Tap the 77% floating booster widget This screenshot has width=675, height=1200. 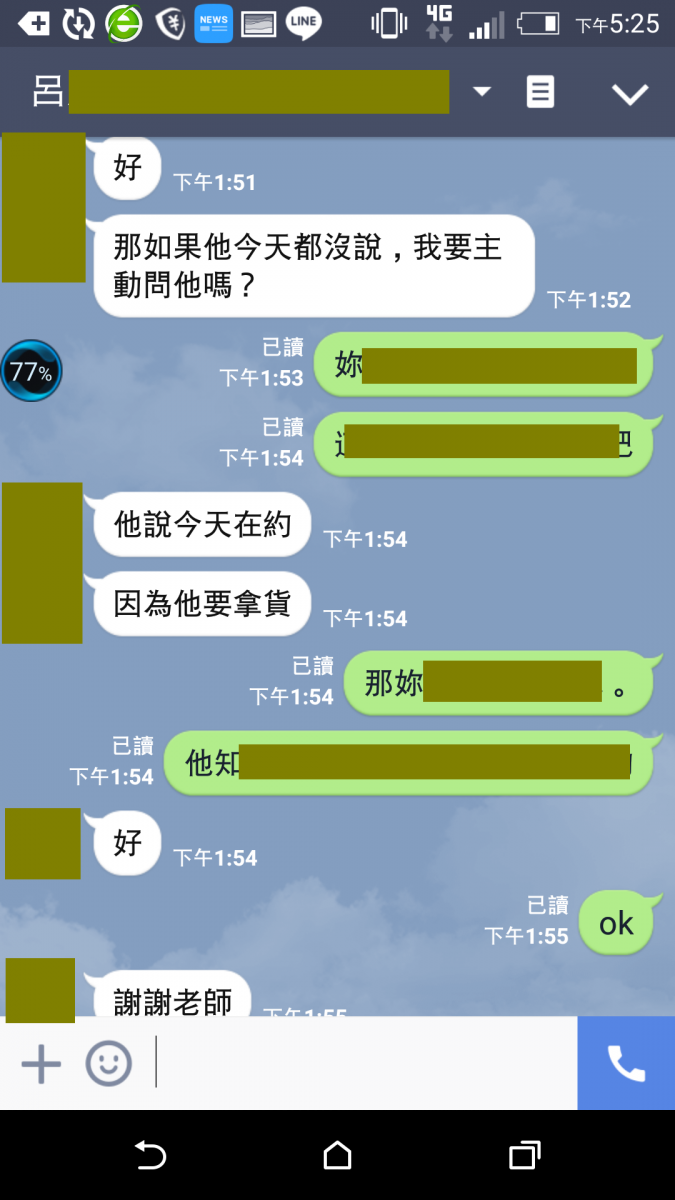pyautogui.click(x=31, y=372)
